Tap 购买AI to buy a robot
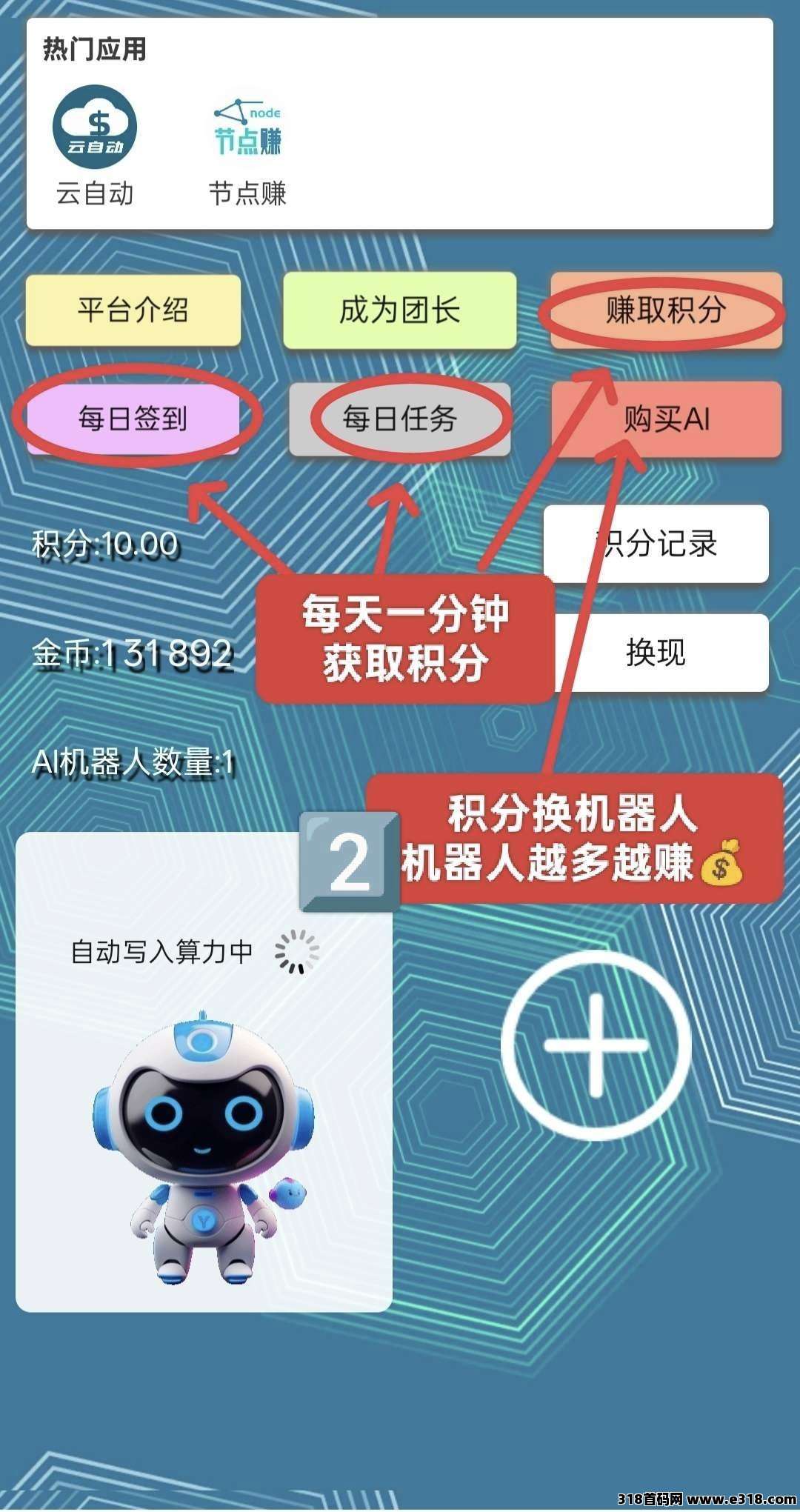The image size is (800, 1512). coord(666,419)
